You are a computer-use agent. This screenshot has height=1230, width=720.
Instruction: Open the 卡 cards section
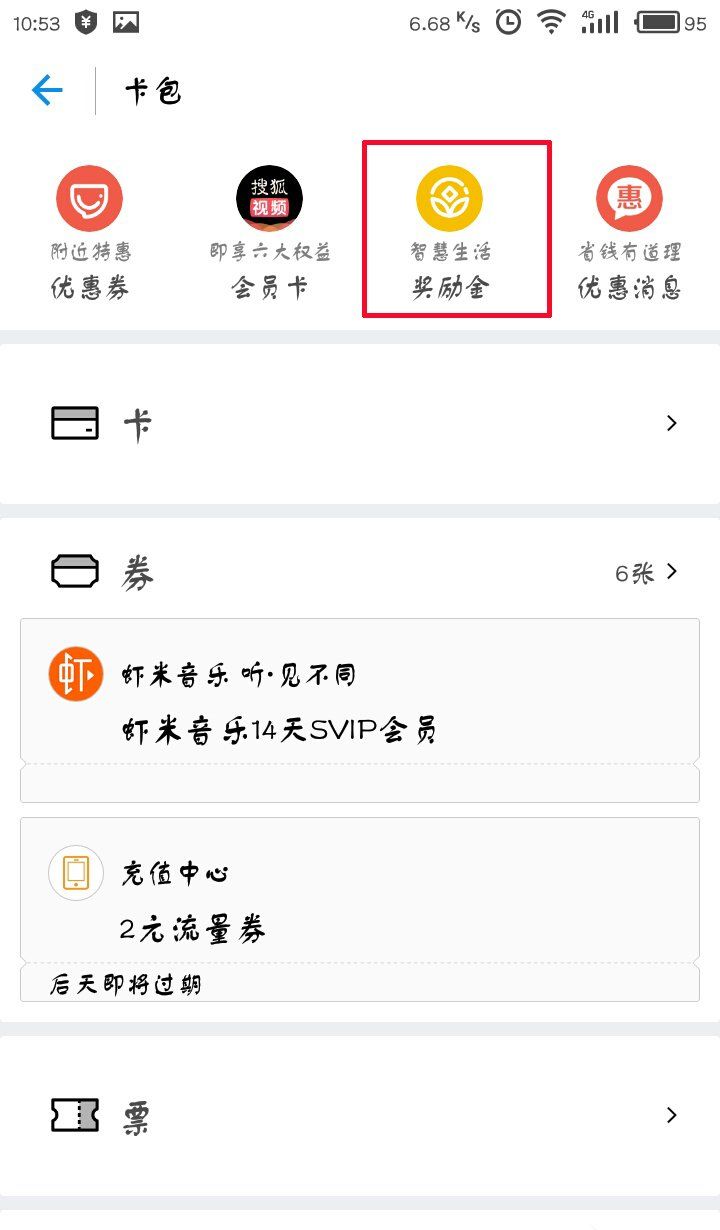pyautogui.click(x=360, y=424)
